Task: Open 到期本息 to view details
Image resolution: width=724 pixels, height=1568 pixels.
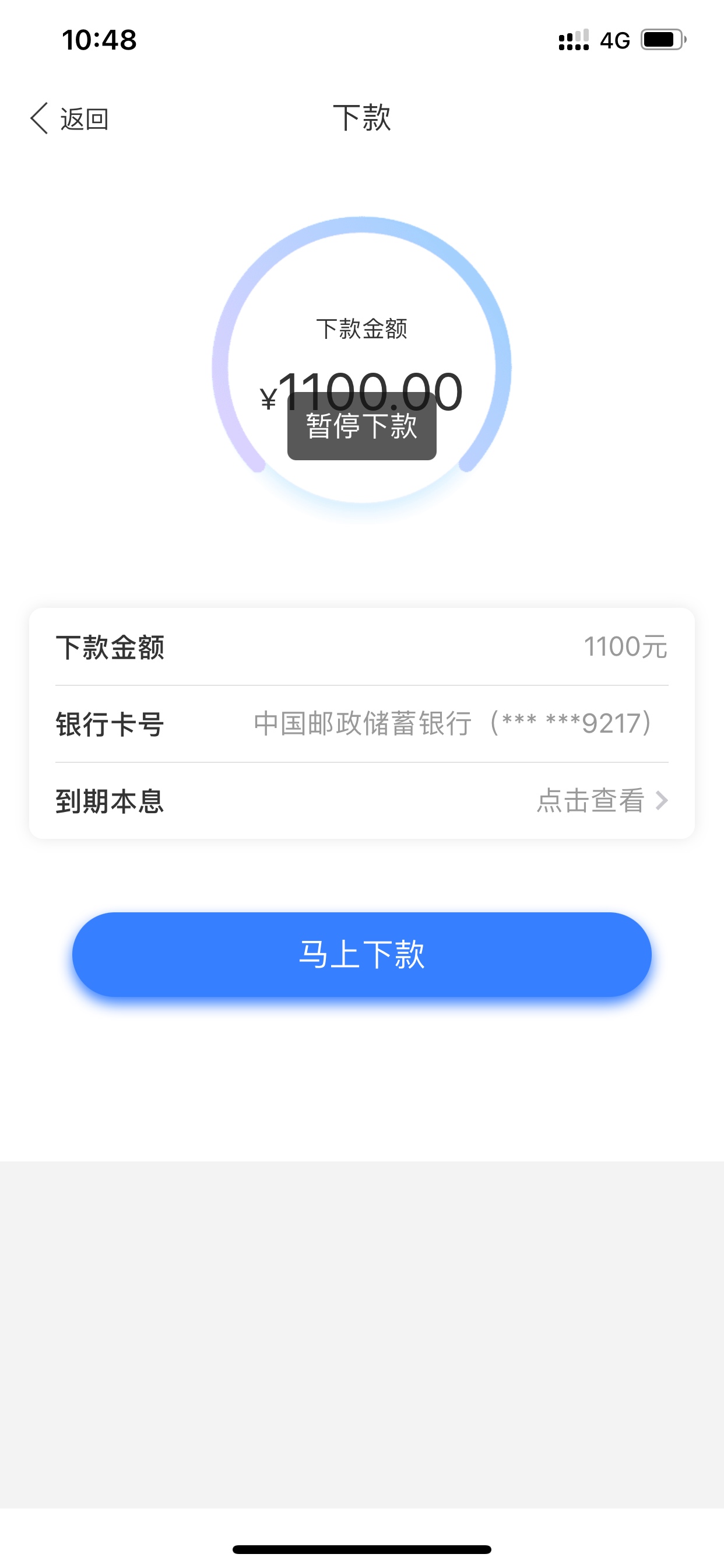Action: pyautogui.click(x=362, y=800)
